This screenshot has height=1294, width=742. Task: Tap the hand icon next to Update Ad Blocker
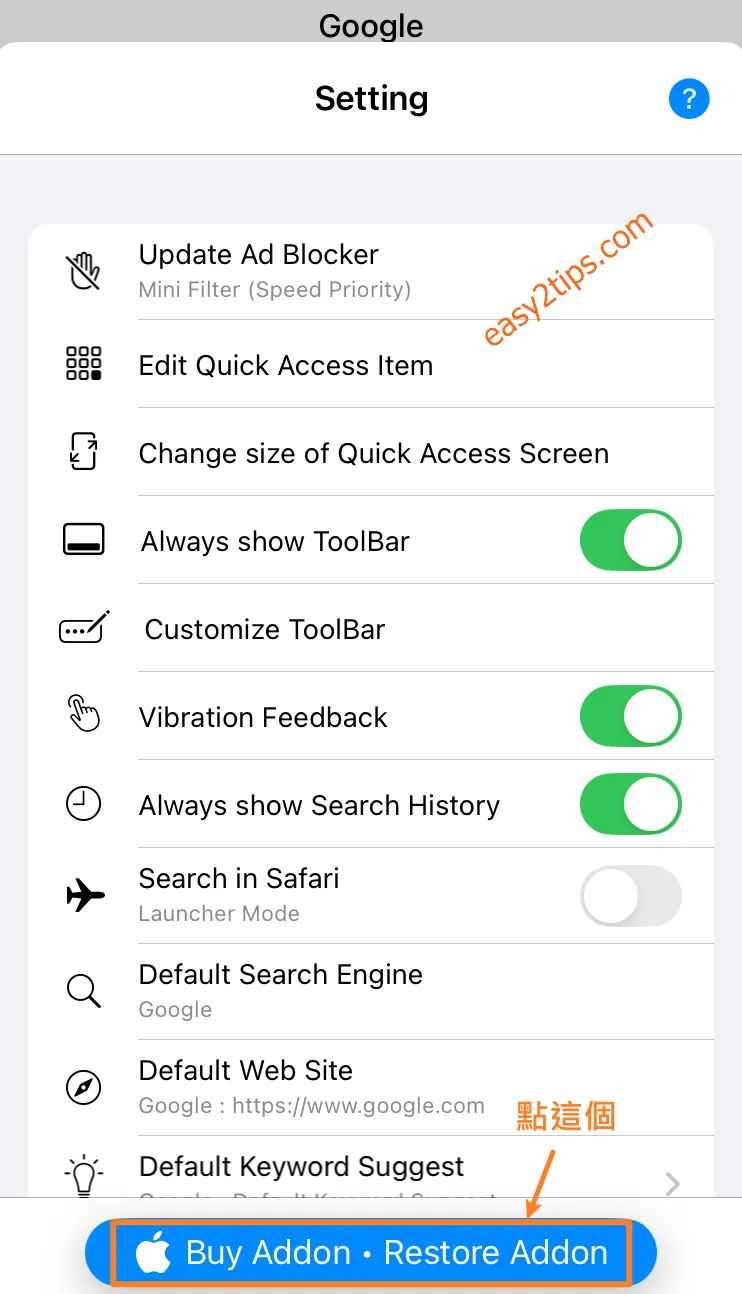[84, 269]
